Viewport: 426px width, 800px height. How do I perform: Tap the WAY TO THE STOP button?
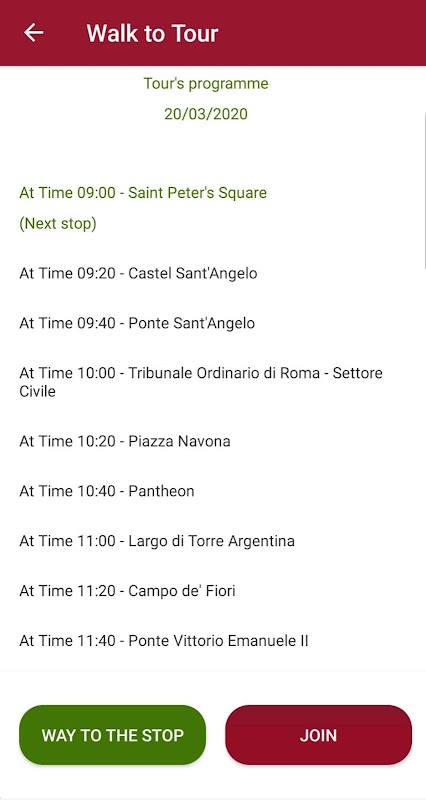[x=113, y=735]
